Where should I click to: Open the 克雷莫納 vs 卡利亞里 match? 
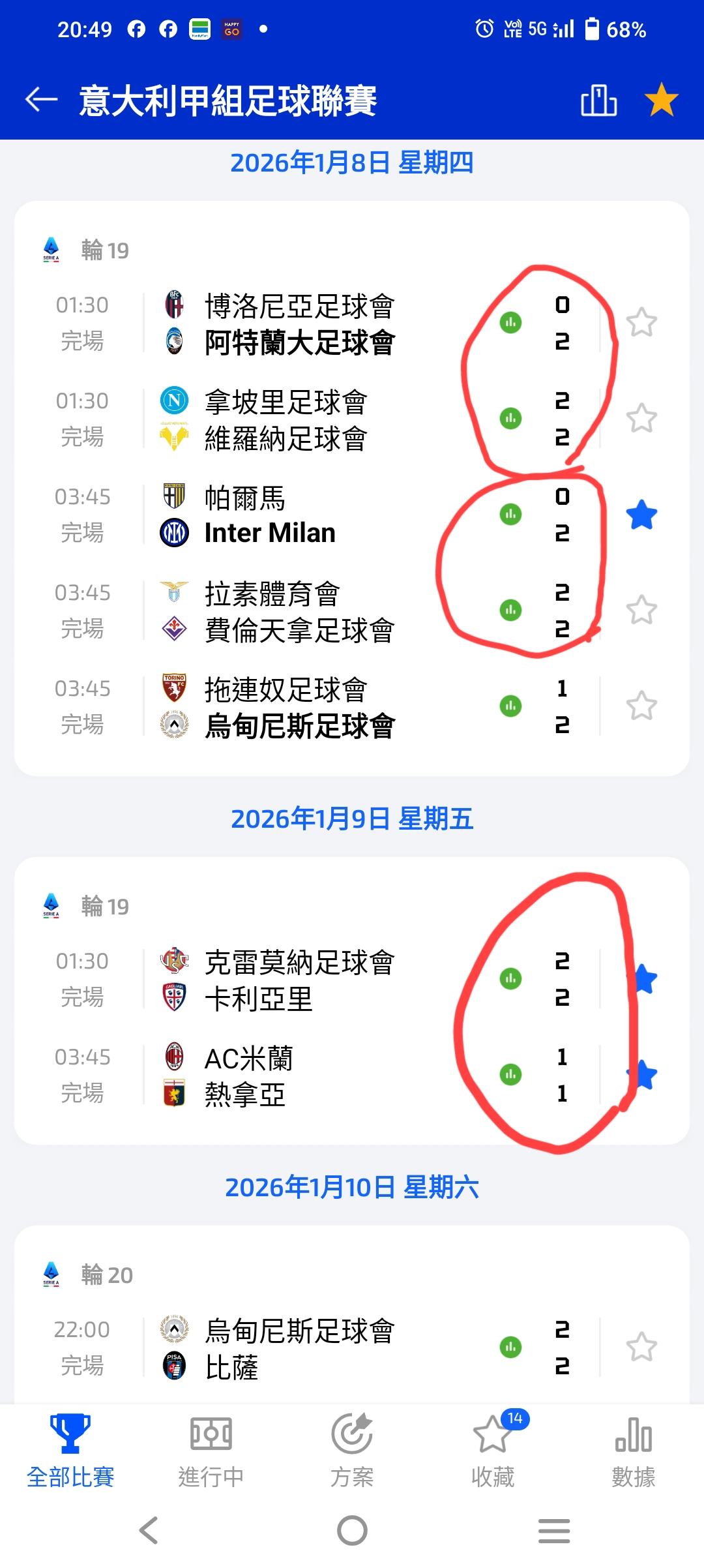coord(299,980)
